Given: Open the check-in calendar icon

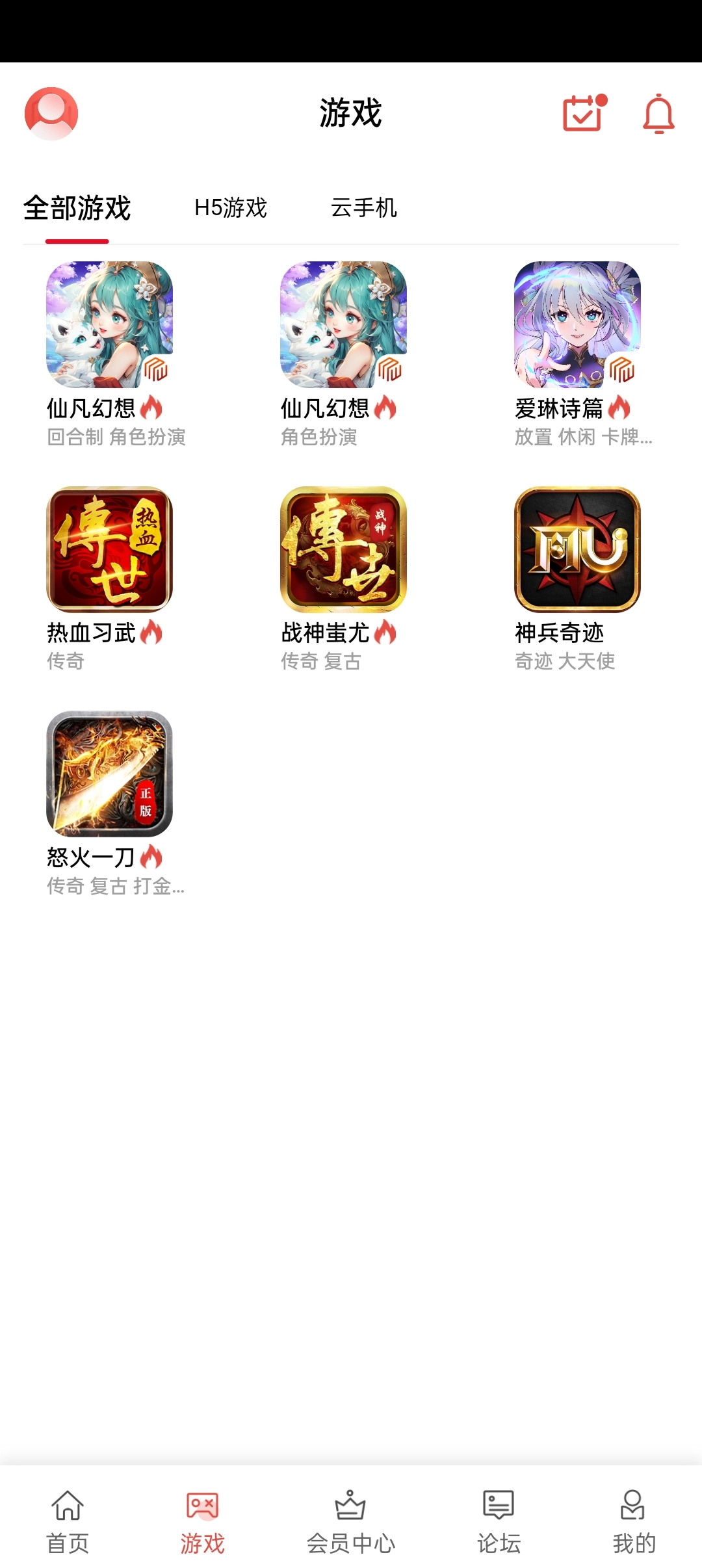Looking at the screenshot, I should [x=582, y=113].
